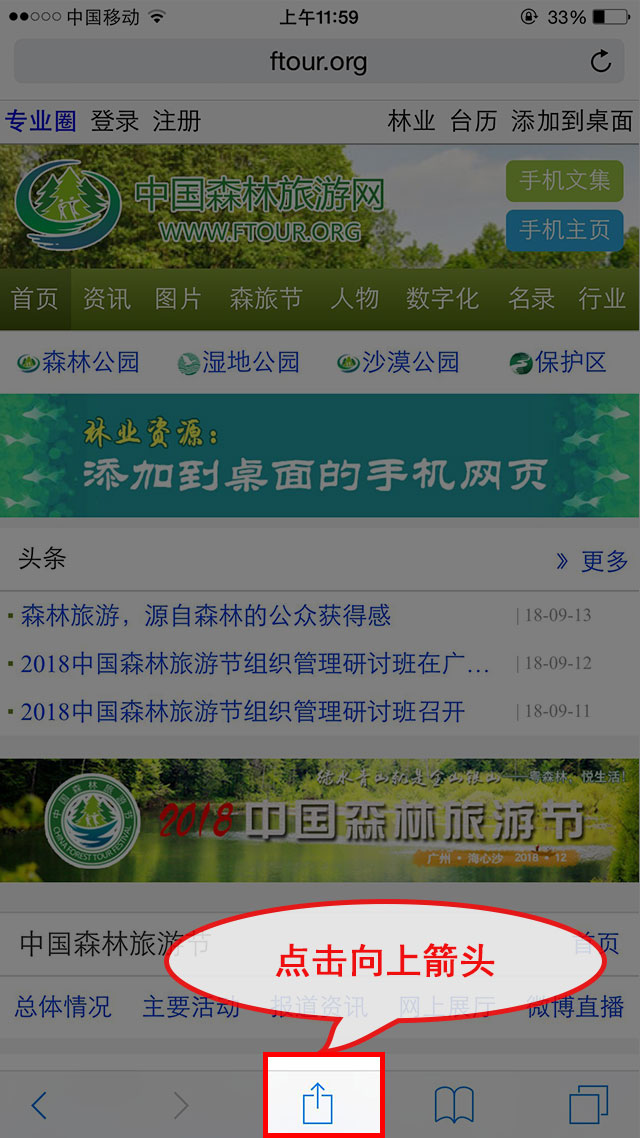
Task: Open the 2018中国森林旅游节 banner
Action: point(319,820)
